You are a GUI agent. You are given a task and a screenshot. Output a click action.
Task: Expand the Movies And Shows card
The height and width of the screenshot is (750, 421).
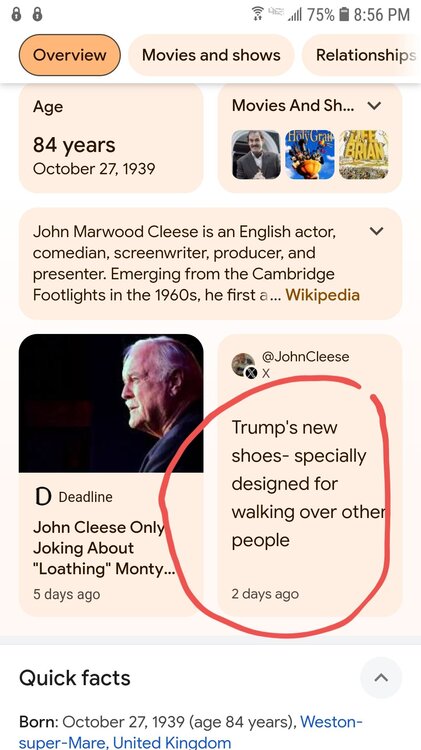click(x=375, y=106)
